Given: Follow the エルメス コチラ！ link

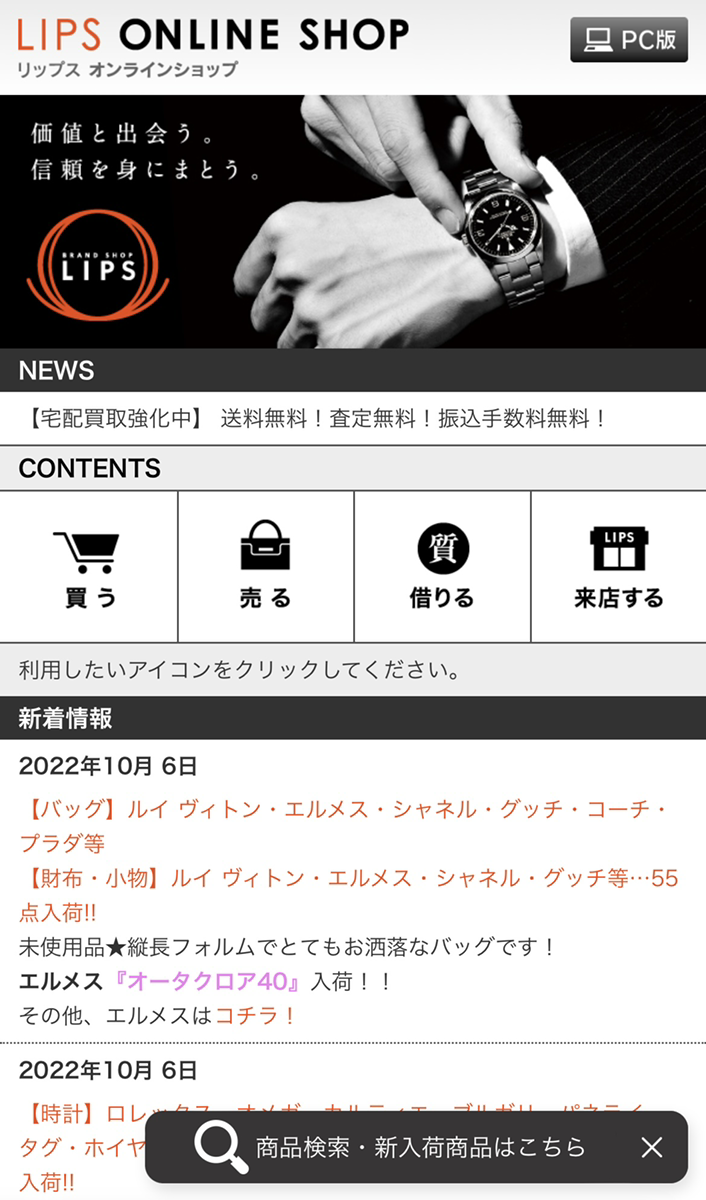Looking at the screenshot, I should tap(256, 1016).
